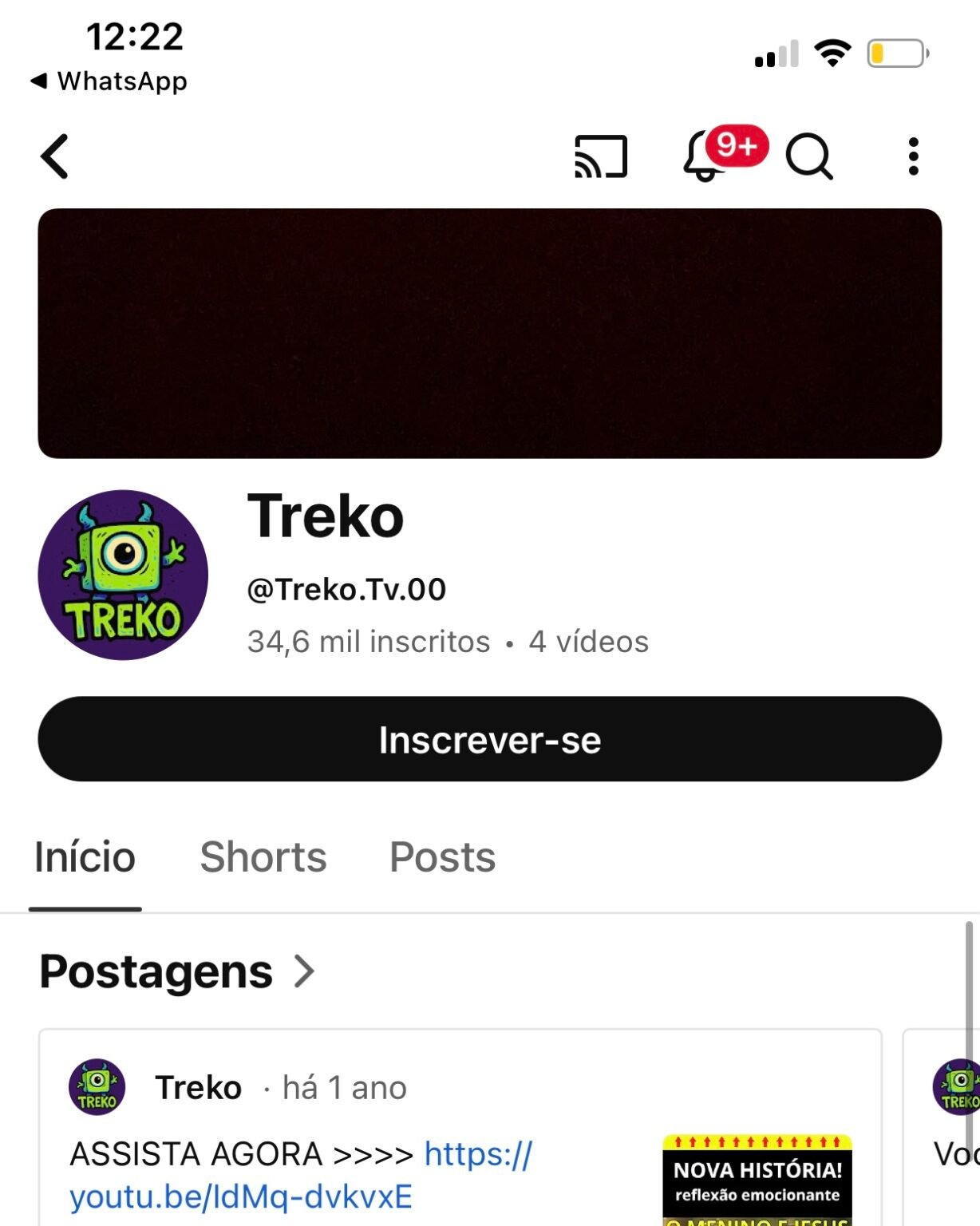The width and height of the screenshot is (980, 1226).
Task: Open the NOVA HISTÓRIA post image
Action: point(757,1180)
